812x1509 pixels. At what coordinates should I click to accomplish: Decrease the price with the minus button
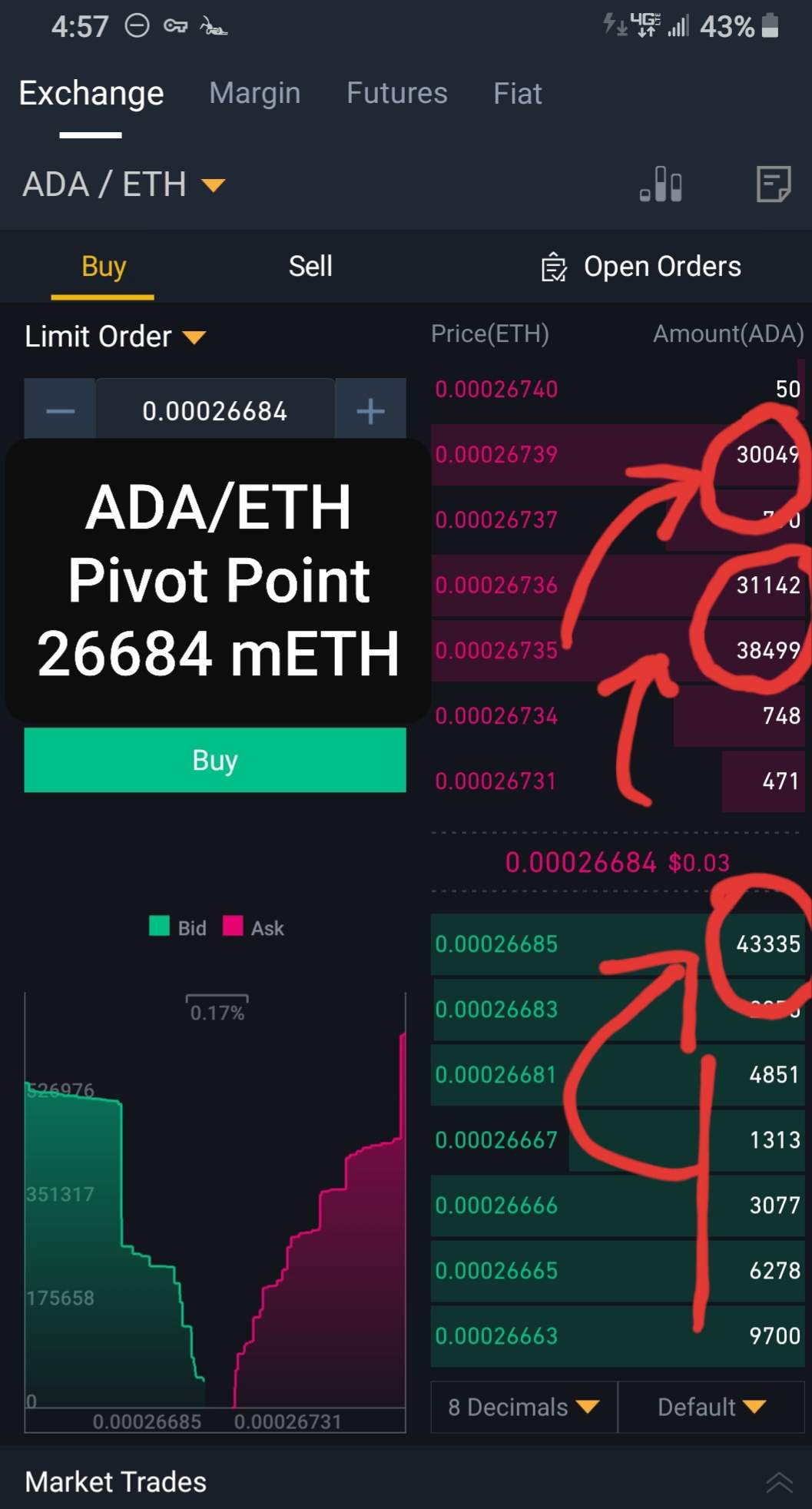60,411
